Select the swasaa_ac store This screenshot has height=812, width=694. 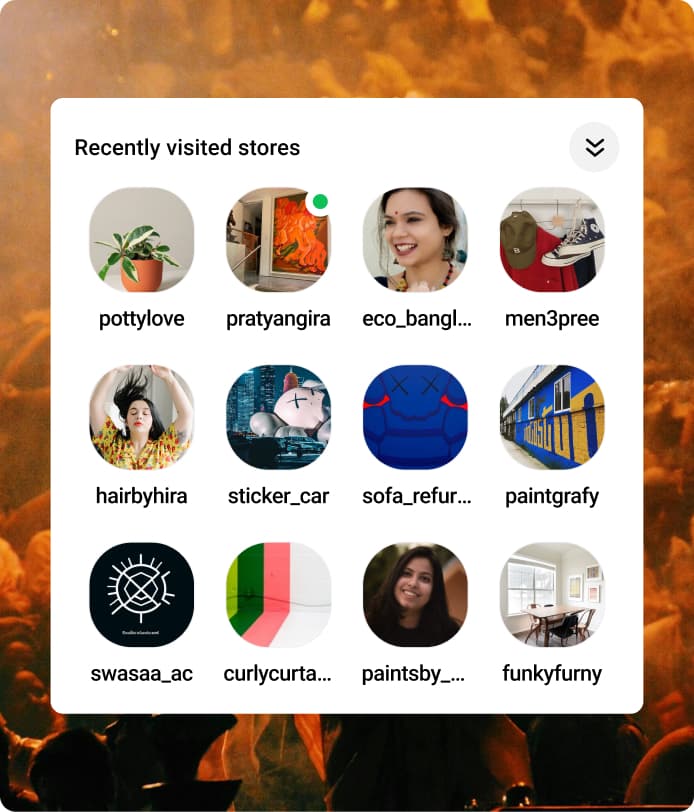tap(141, 595)
